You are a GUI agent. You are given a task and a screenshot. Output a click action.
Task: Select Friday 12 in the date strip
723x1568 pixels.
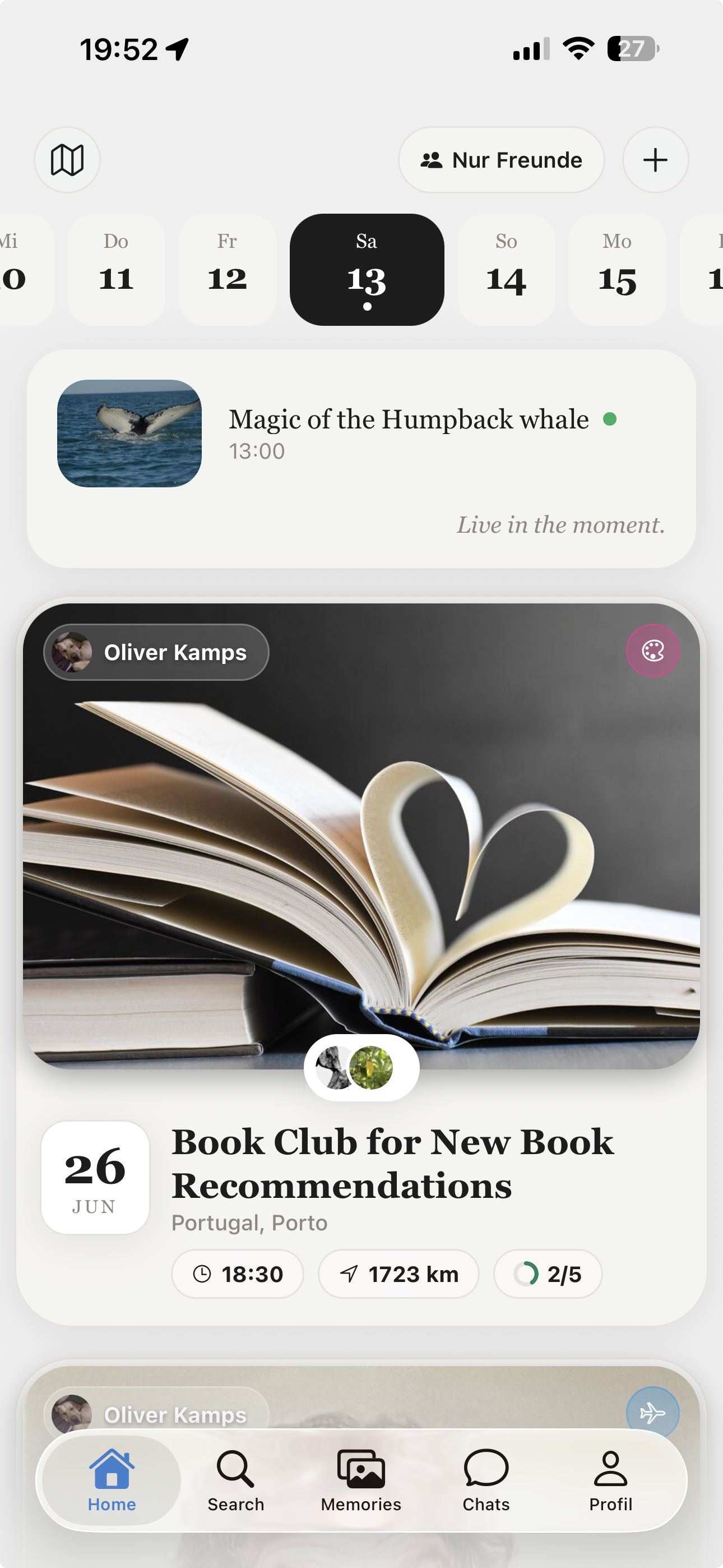227,269
